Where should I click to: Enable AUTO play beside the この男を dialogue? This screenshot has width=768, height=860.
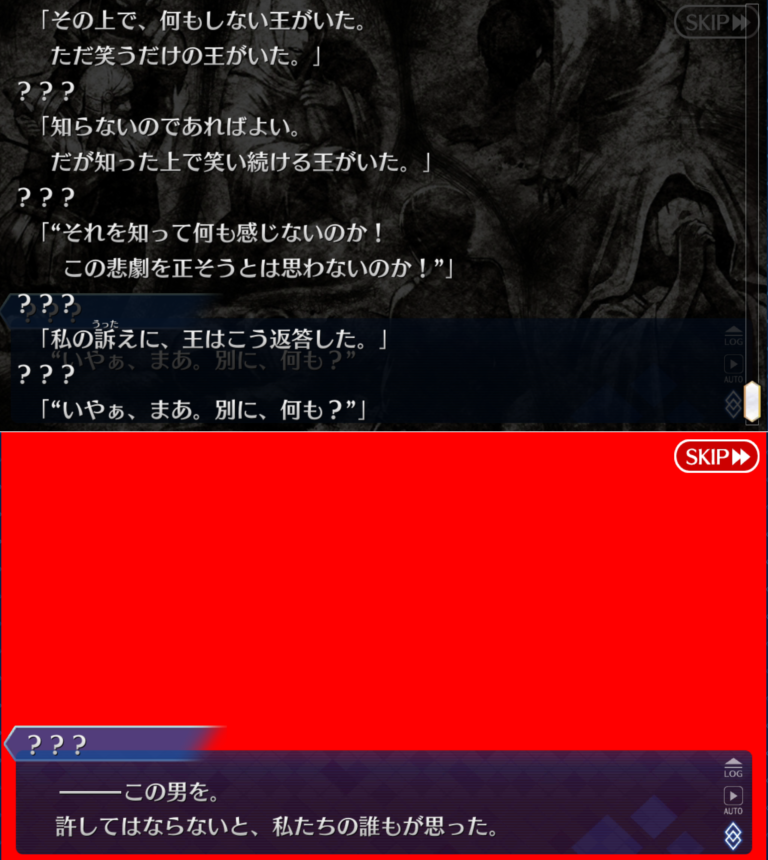733,799
